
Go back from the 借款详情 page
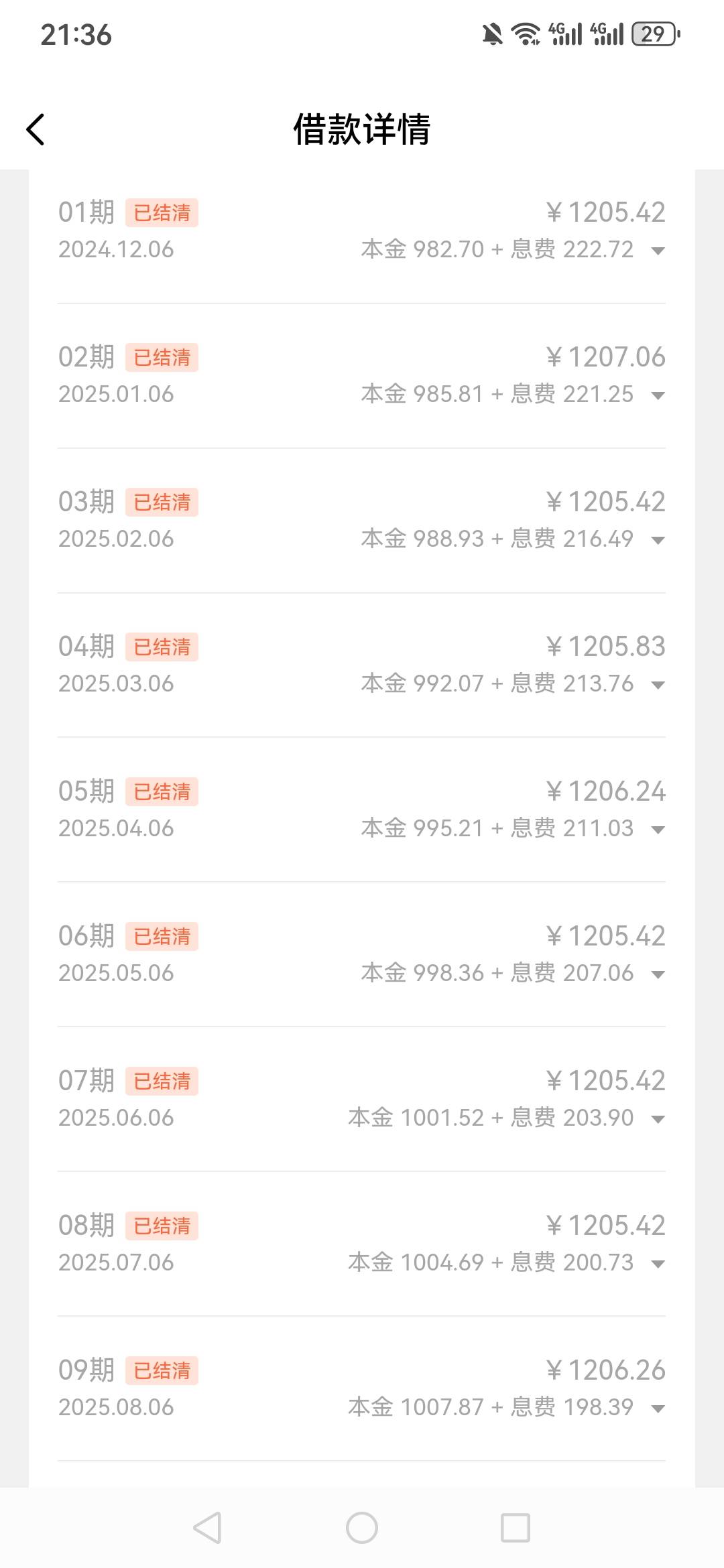point(36,129)
